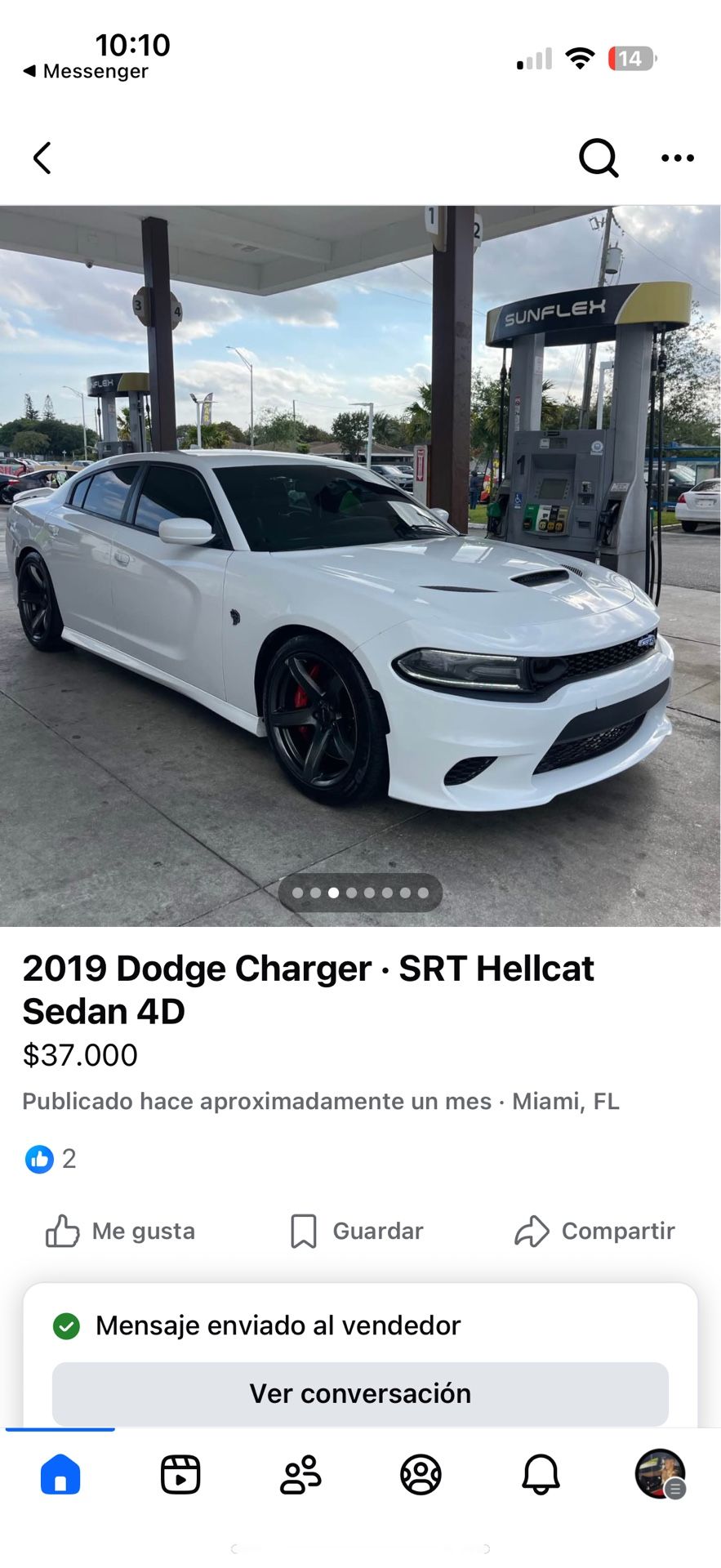Switch to the Groups tab
Image resolution: width=721 pixels, height=1568 pixels.
(x=421, y=1475)
